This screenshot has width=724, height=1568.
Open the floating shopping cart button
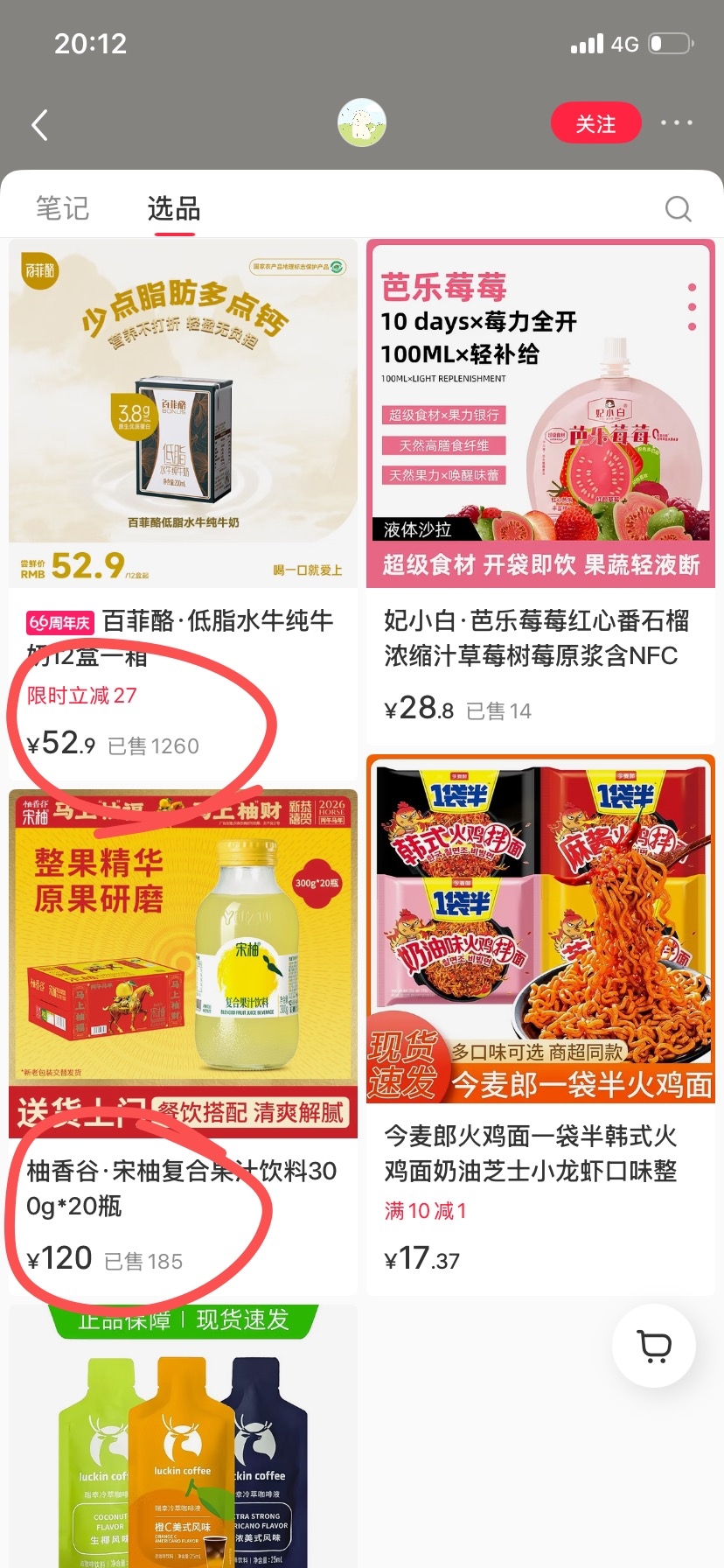click(654, 1346)
